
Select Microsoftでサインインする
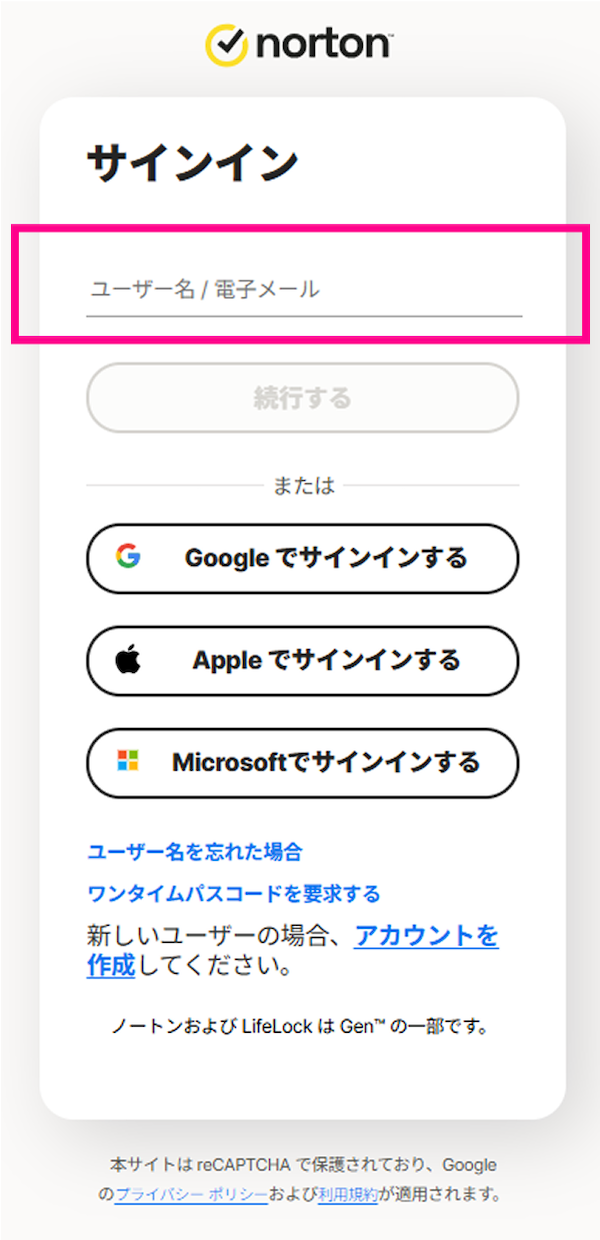[302, 762]
